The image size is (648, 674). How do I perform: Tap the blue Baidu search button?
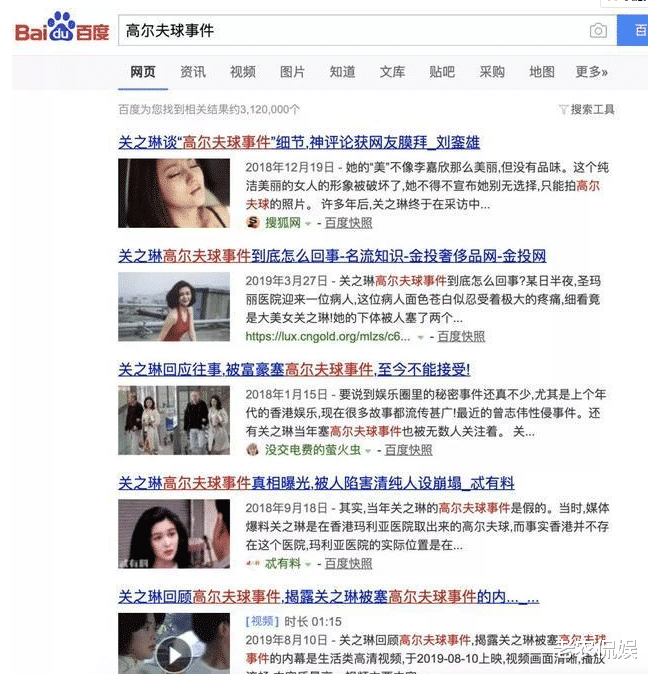point(636,31)
